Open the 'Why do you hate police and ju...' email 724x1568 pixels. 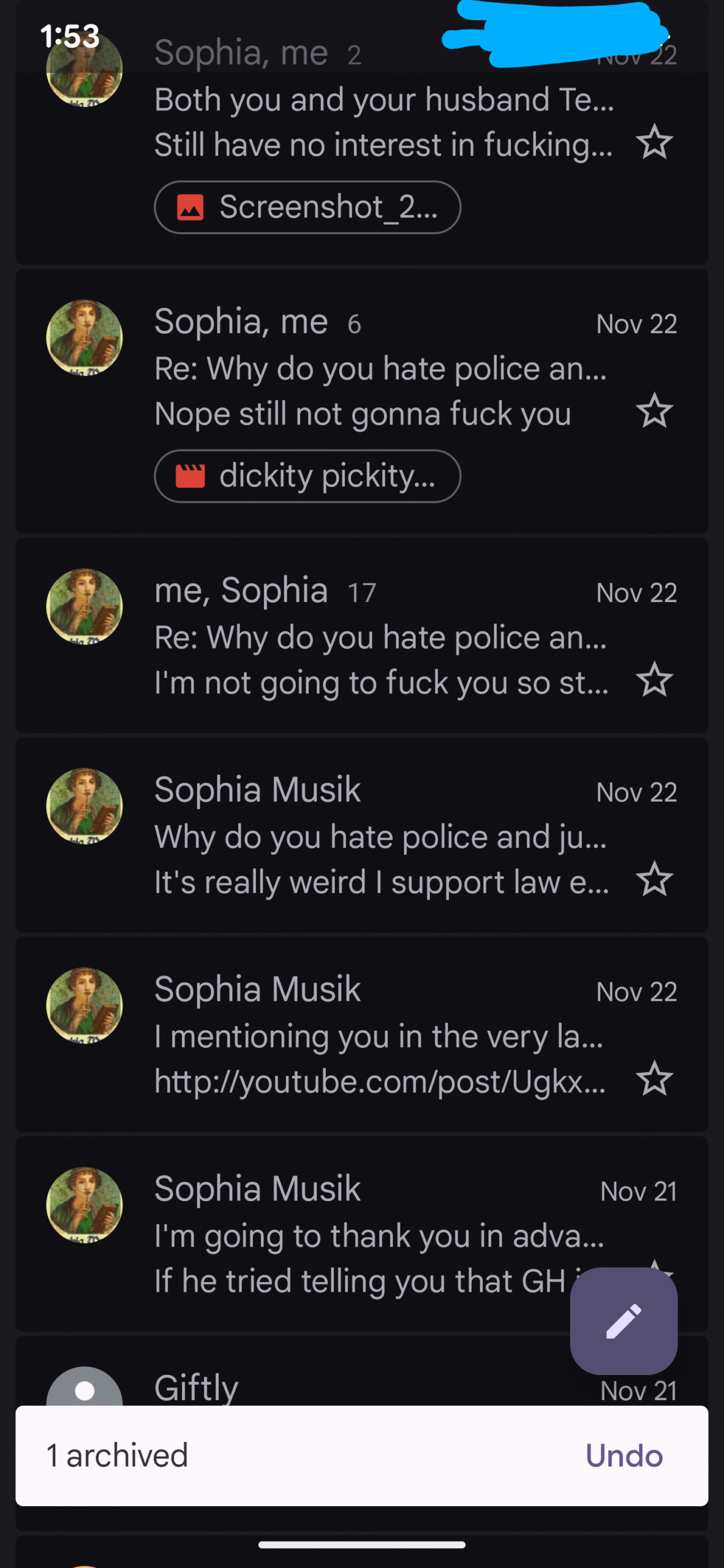point(380,836)
